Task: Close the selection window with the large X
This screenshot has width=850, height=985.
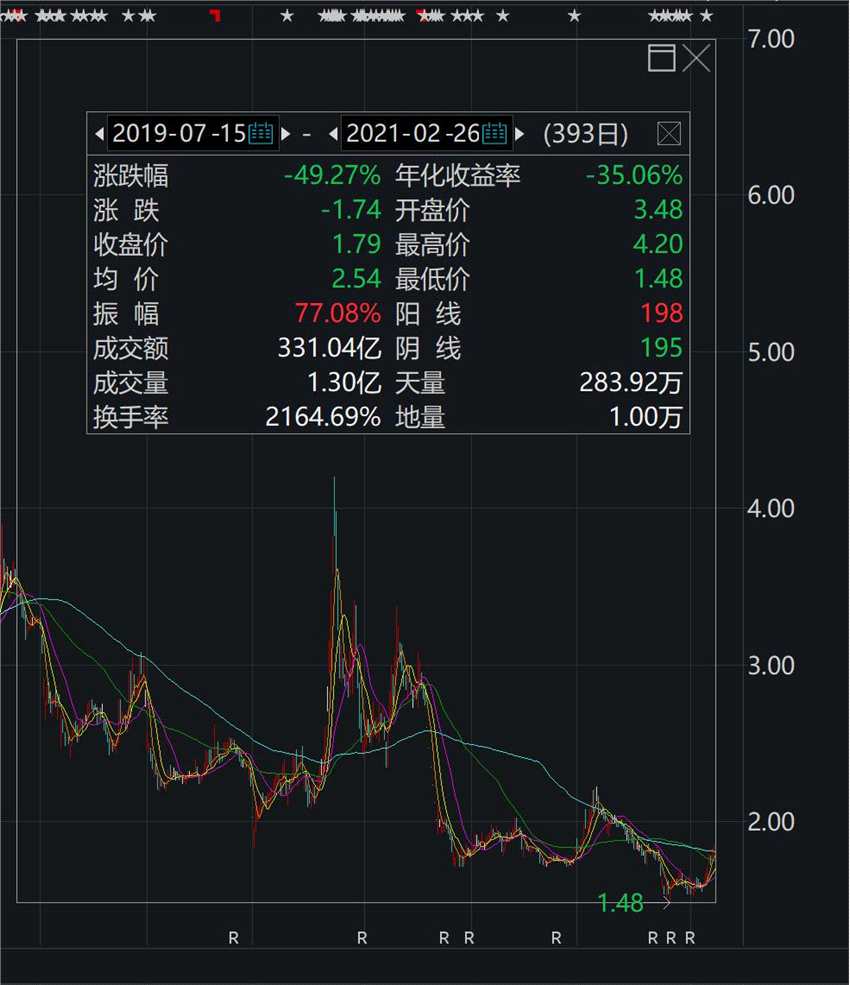Action: pyautogui.click(x=696, y=58)
